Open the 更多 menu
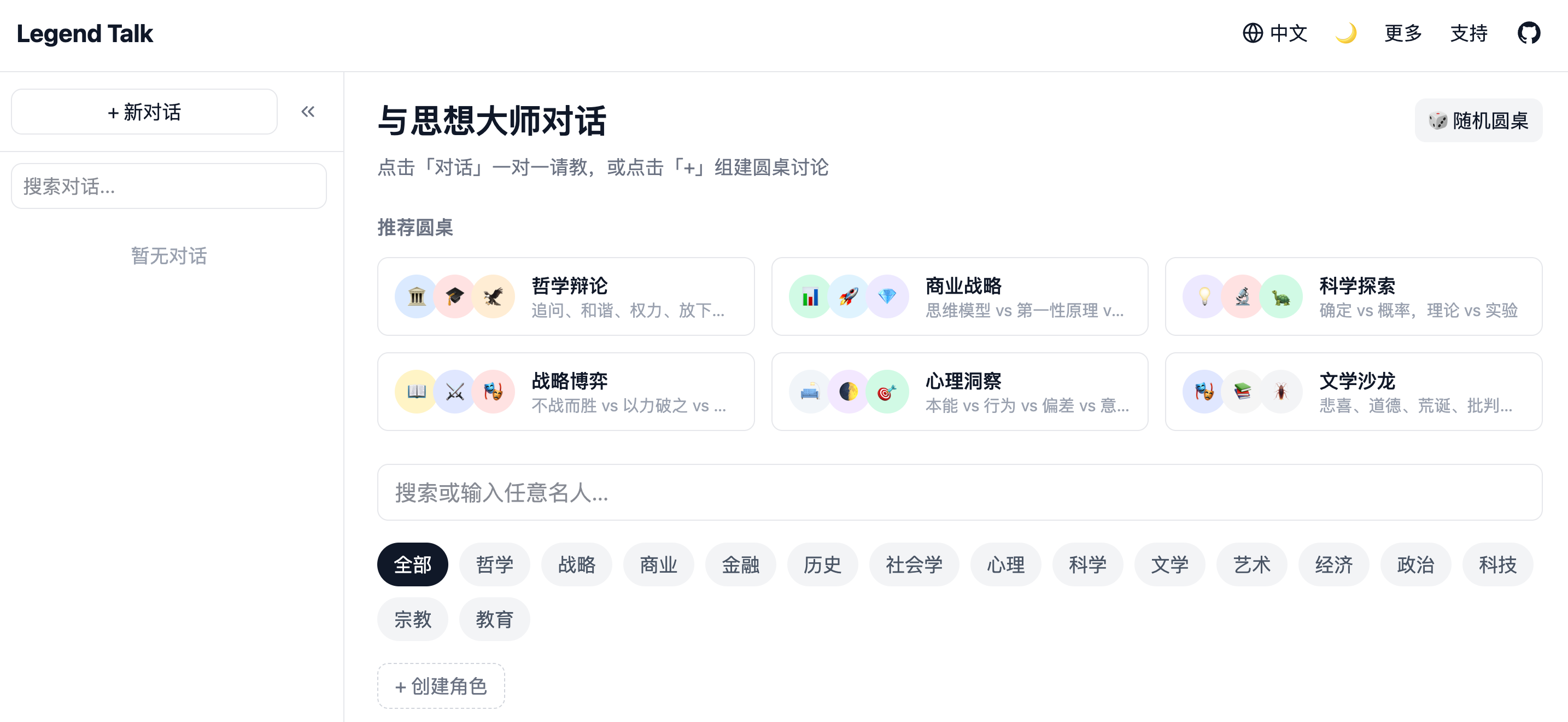 [x=1402, y=33]
